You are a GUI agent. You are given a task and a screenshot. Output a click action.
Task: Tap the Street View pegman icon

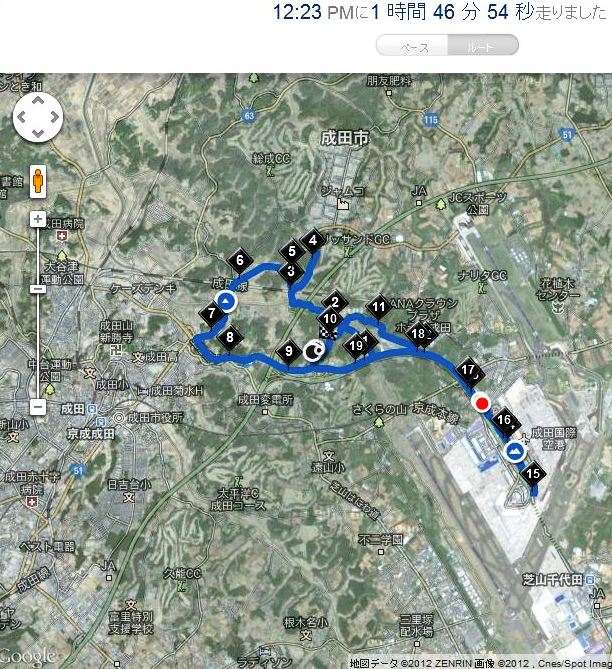[38, 182]
